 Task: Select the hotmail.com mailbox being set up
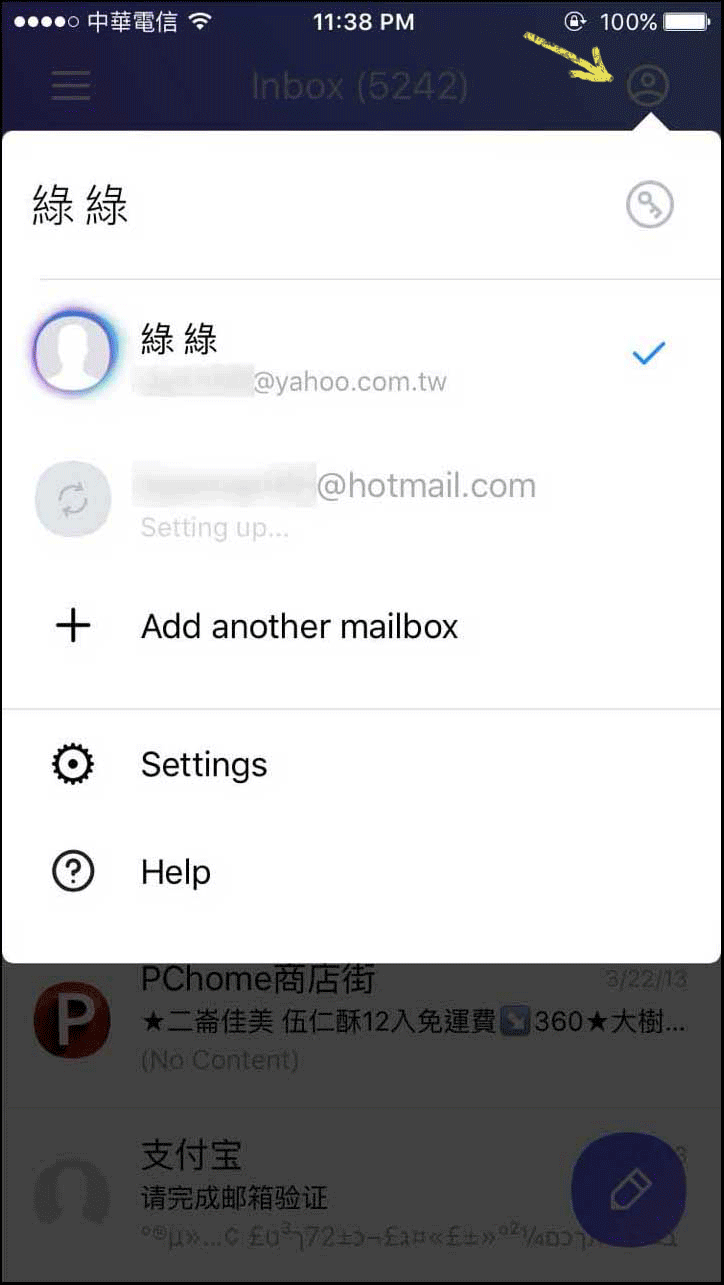point(361,500)
